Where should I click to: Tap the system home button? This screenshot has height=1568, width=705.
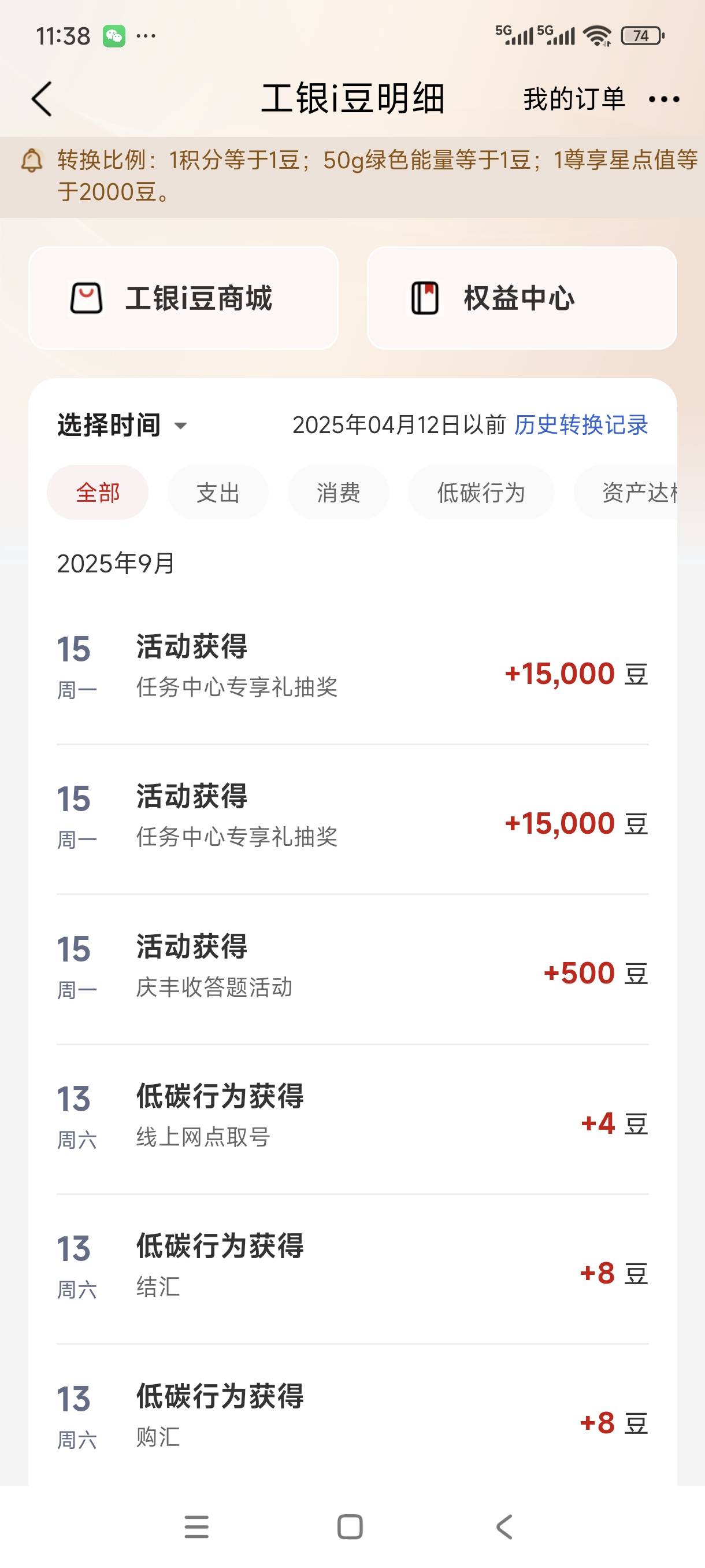point(350,1526)
